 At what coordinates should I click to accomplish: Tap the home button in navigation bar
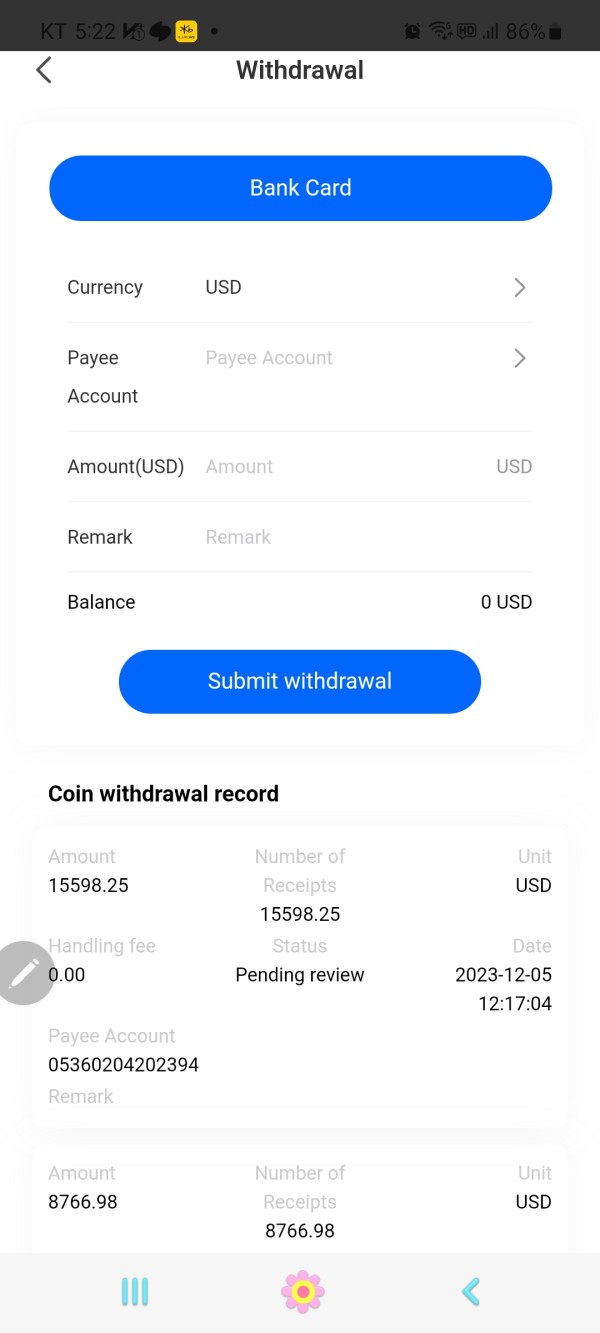click(303, 1292)
